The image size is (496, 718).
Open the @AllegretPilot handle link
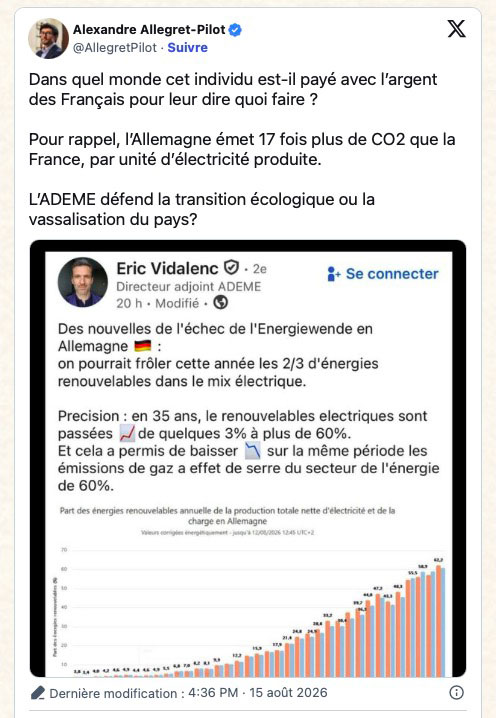115,48
